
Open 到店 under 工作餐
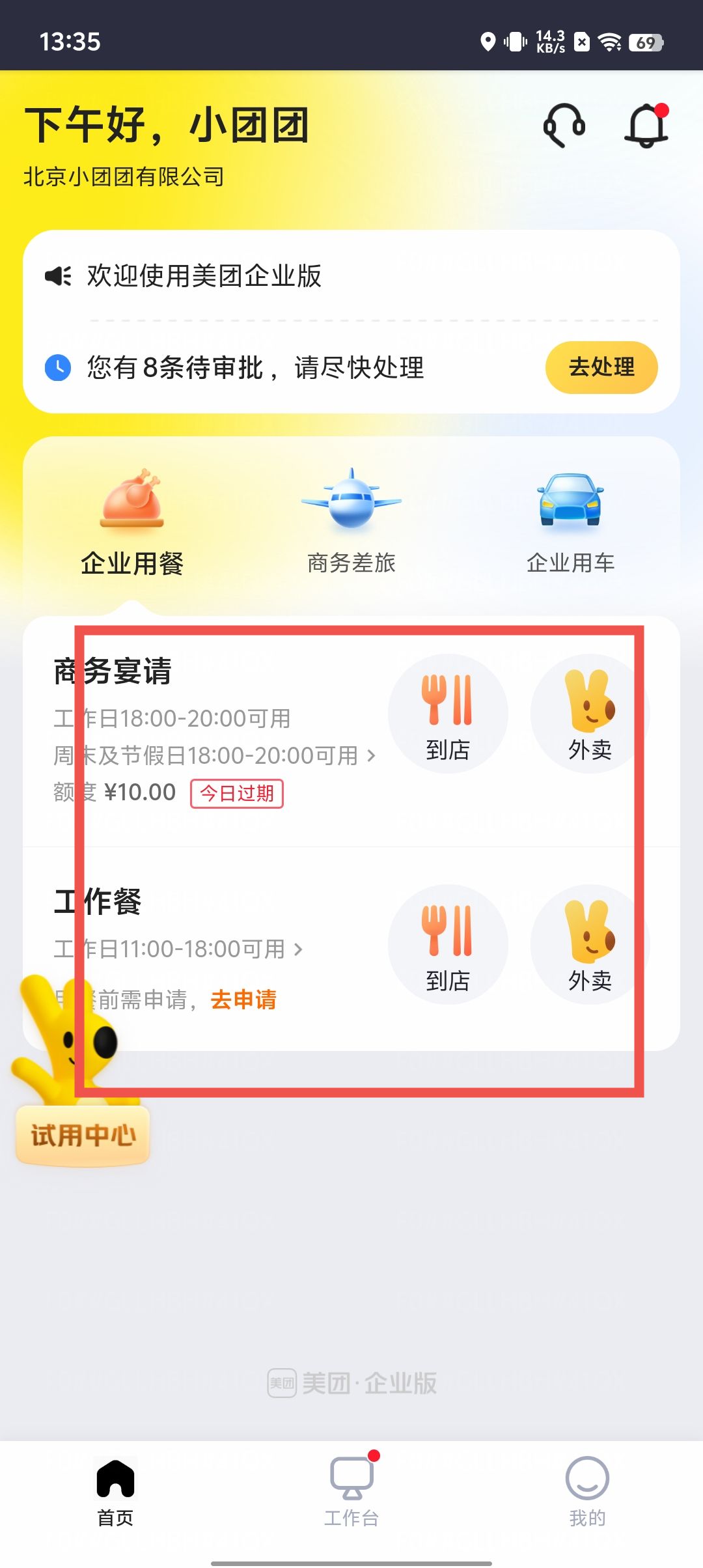coord(448,944)
